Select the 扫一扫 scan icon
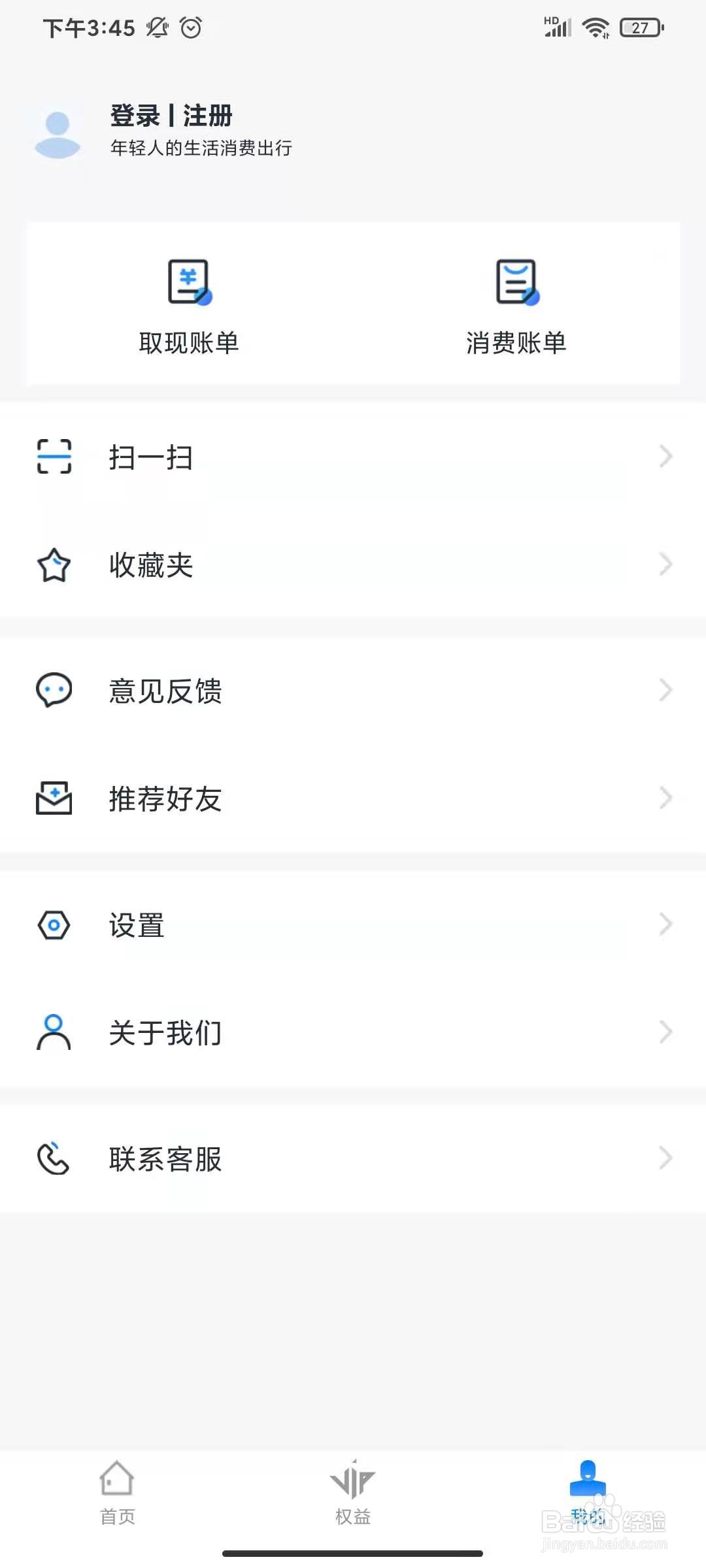 [x=55, y=457]
